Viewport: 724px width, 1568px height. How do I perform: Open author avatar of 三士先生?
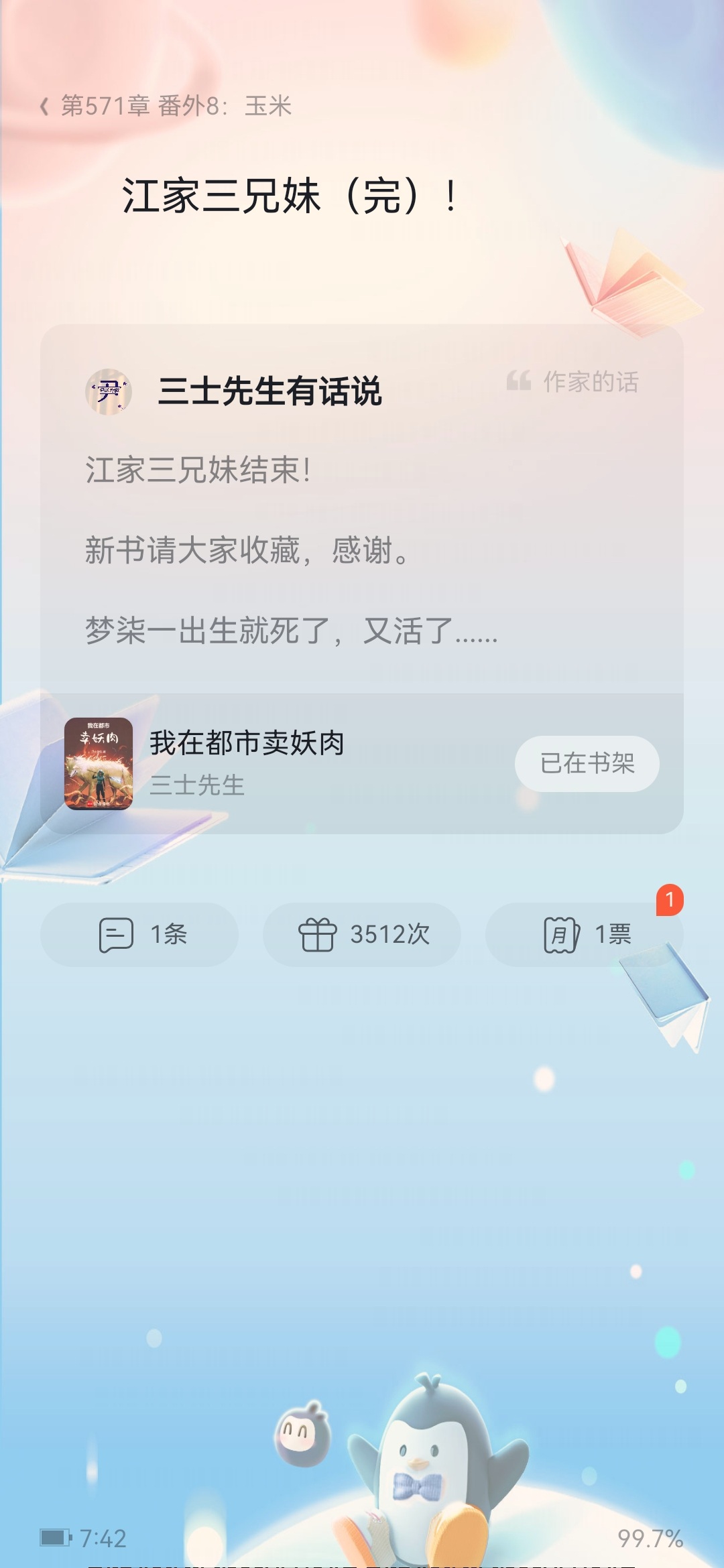(109, 391)
